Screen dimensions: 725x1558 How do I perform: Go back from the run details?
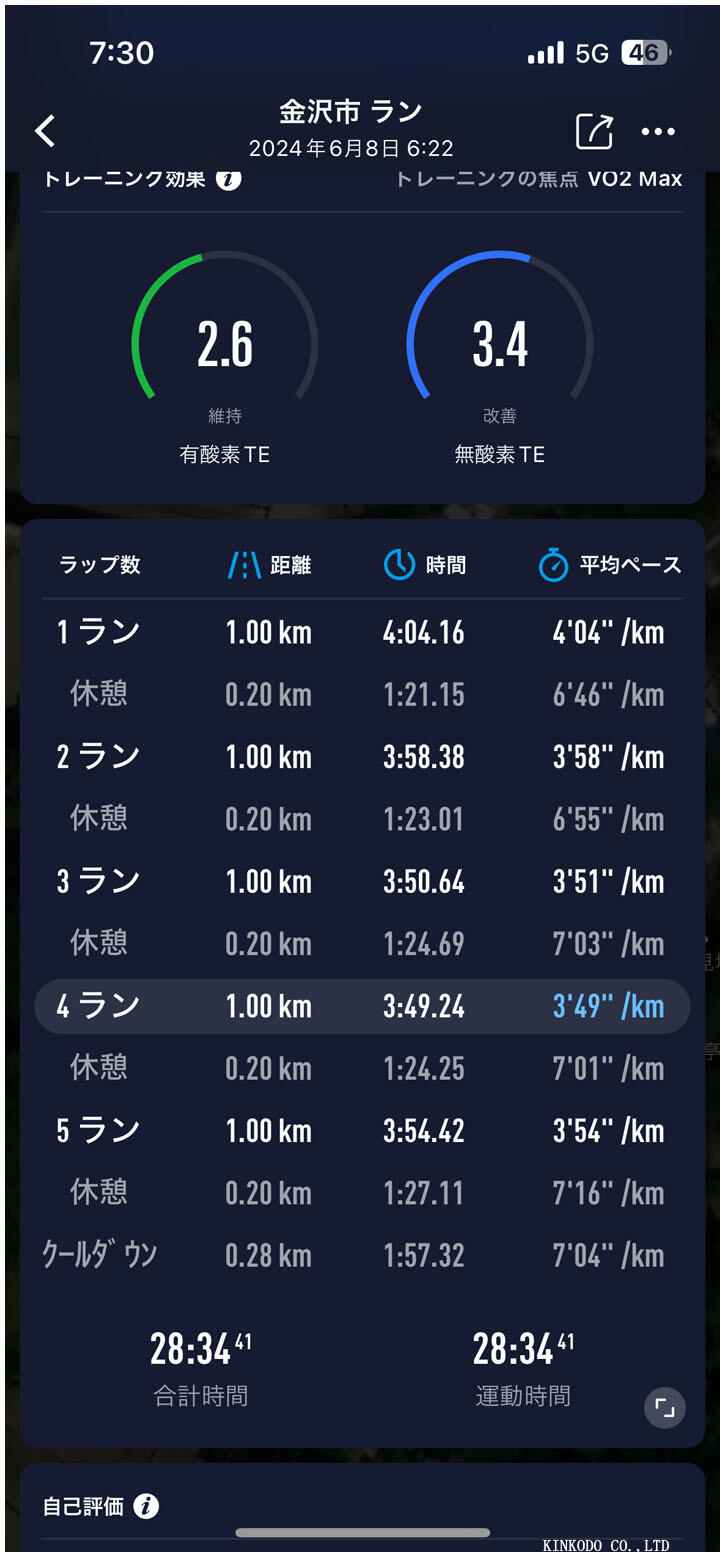pos(45,131)
